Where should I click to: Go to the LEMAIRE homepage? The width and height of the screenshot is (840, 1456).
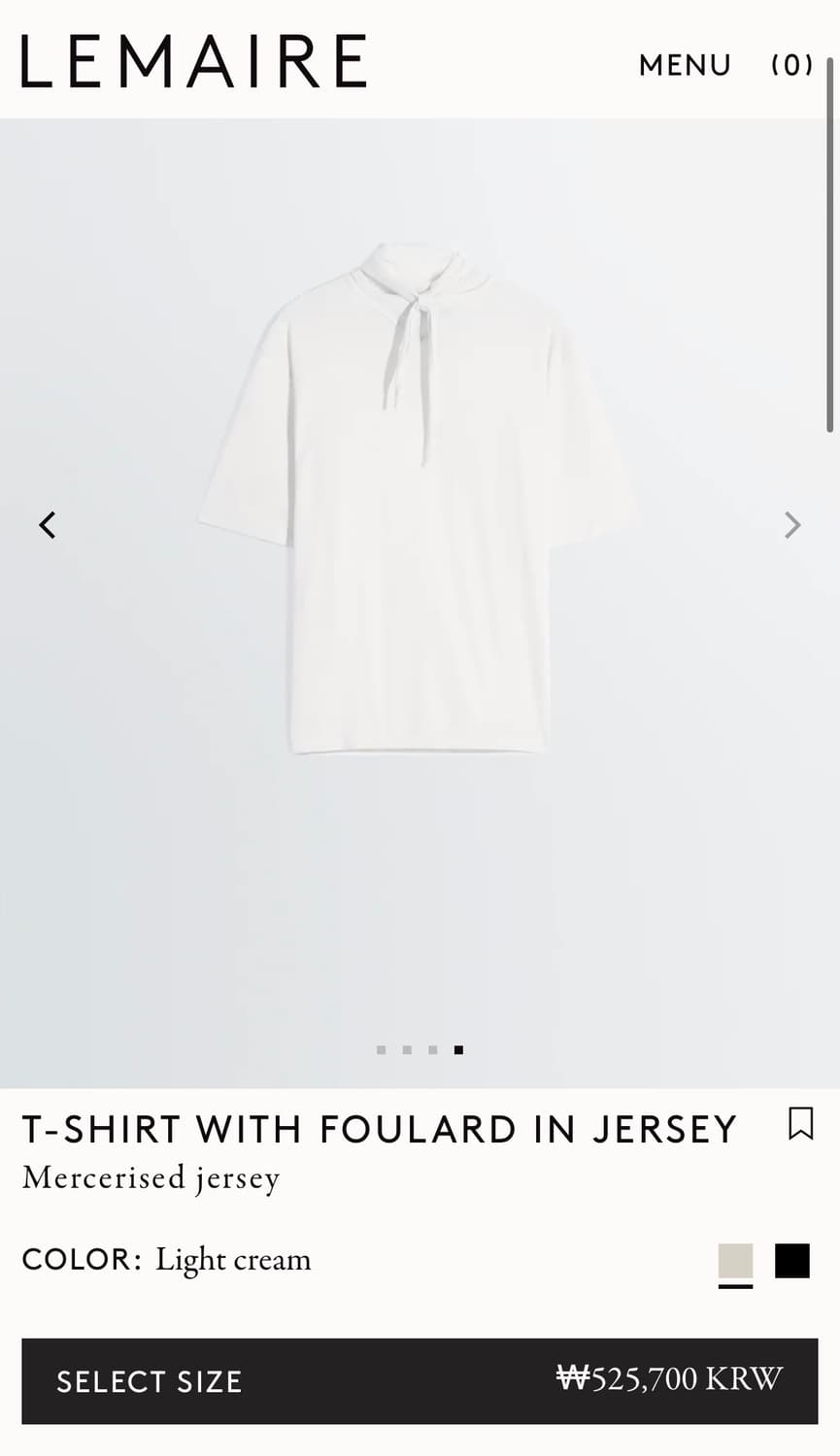pos(194,61)
